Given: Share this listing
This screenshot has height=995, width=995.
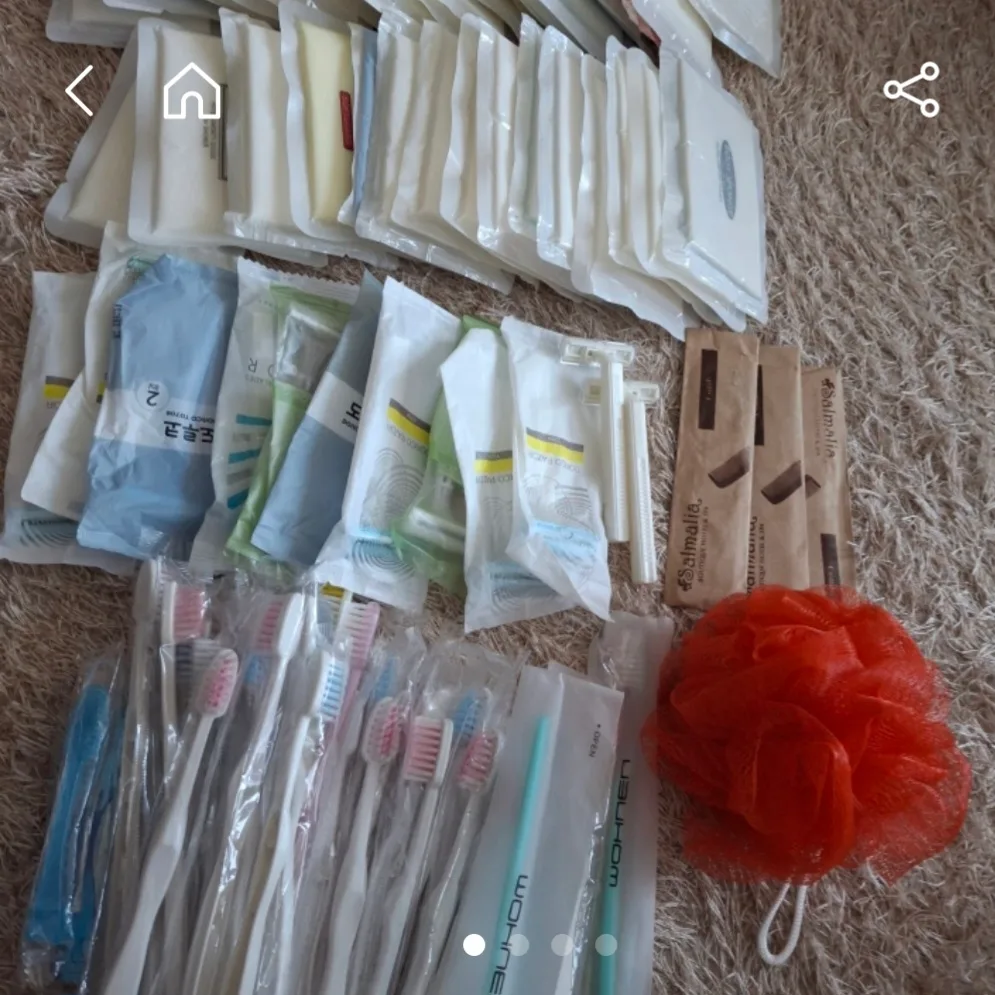Looking at the screenshot, I should pos(911,90).
